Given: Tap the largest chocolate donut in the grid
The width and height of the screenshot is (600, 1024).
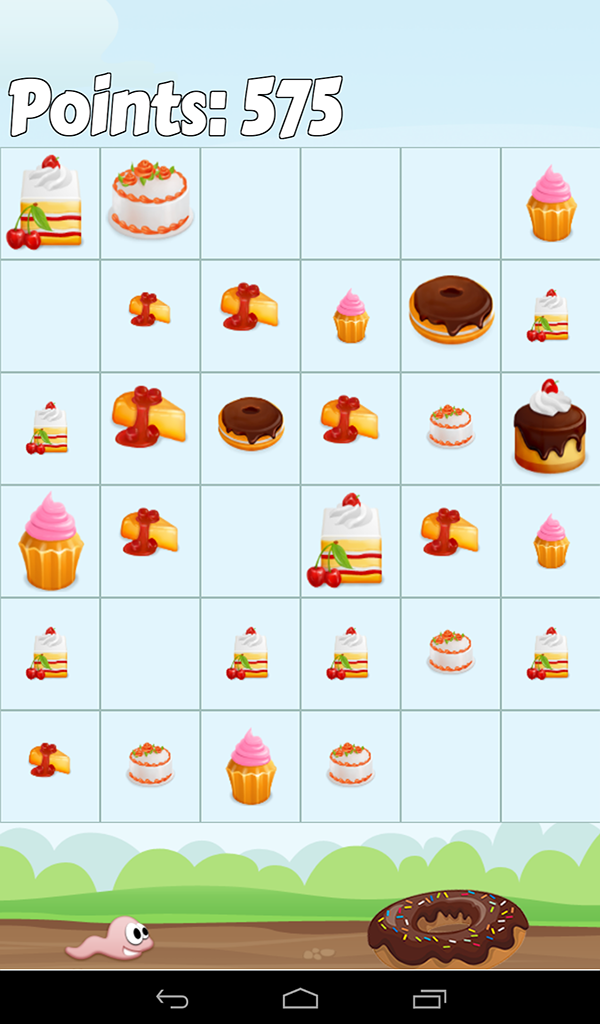Looking at the screenshot, I should pos(451,310).
